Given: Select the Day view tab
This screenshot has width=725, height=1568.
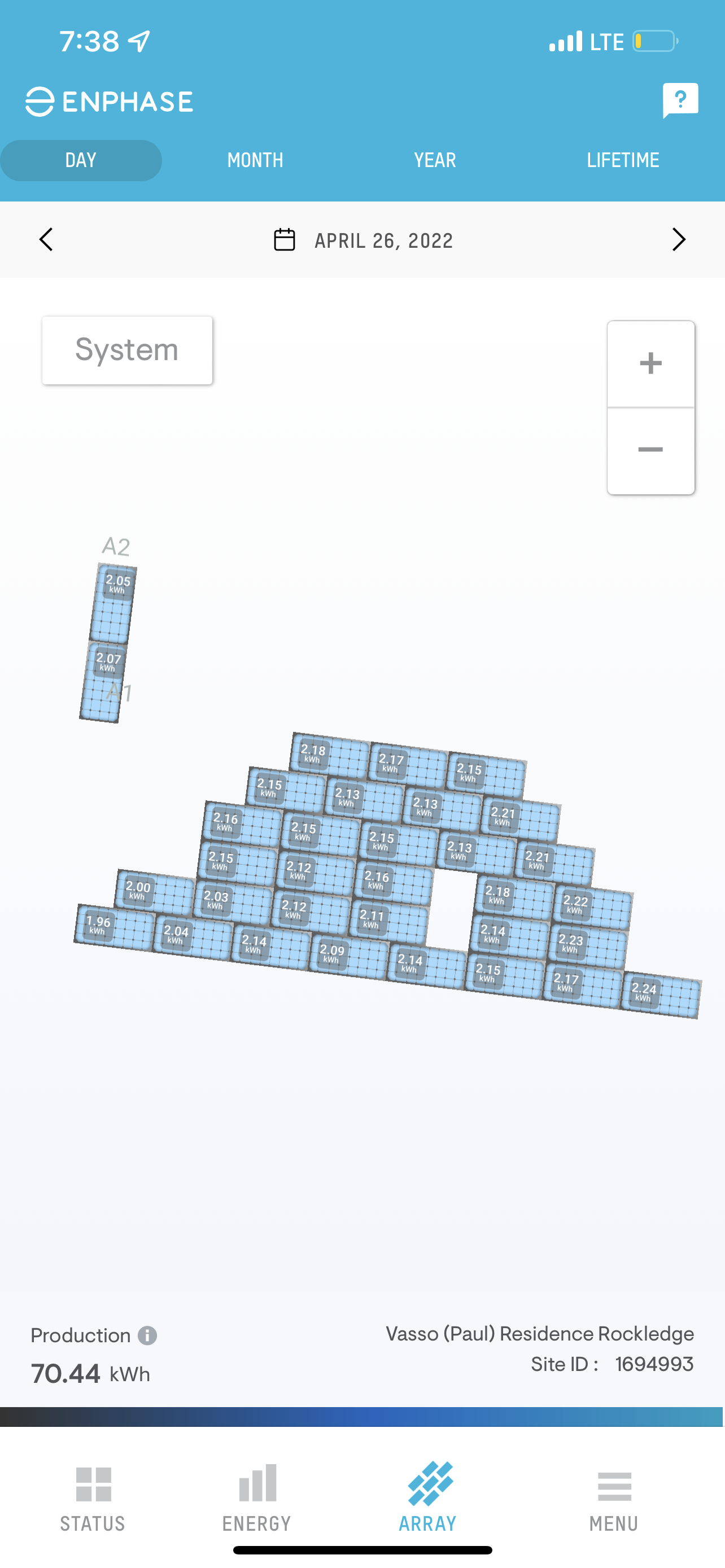Looking at the screenshot, I should click(81, 160).
